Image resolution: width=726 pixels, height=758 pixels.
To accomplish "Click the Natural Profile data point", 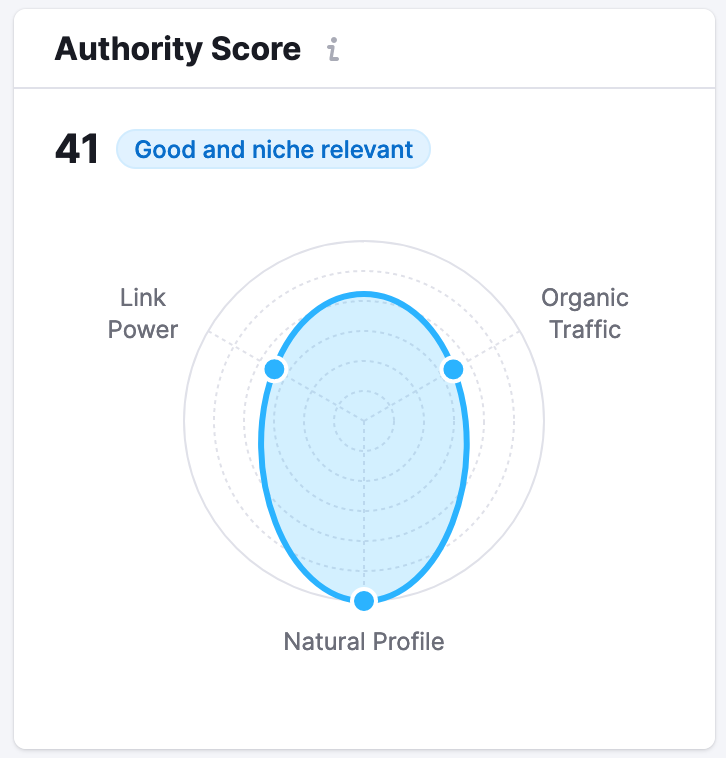I will click(x=364, y=601).
